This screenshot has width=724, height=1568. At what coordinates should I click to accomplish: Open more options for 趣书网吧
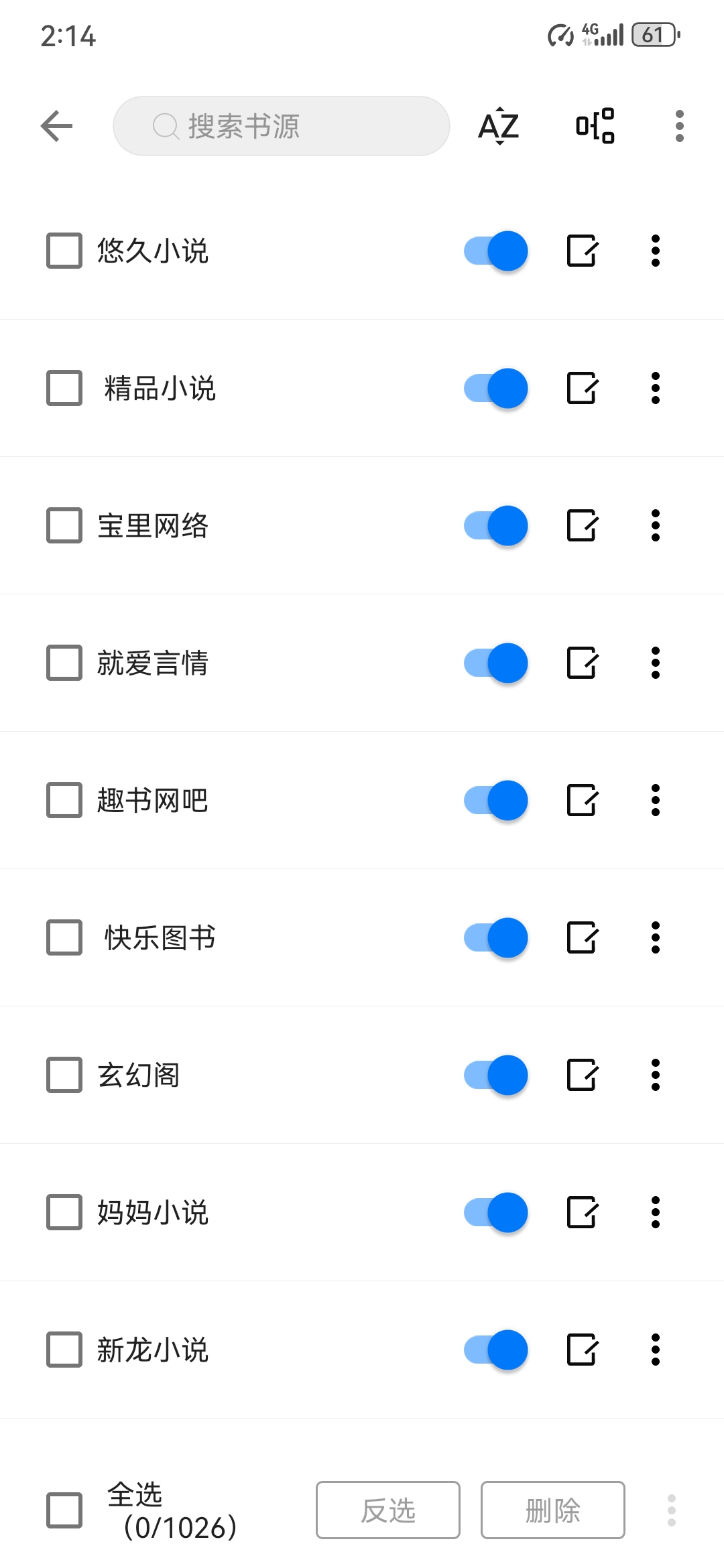(x=656, y=800)
